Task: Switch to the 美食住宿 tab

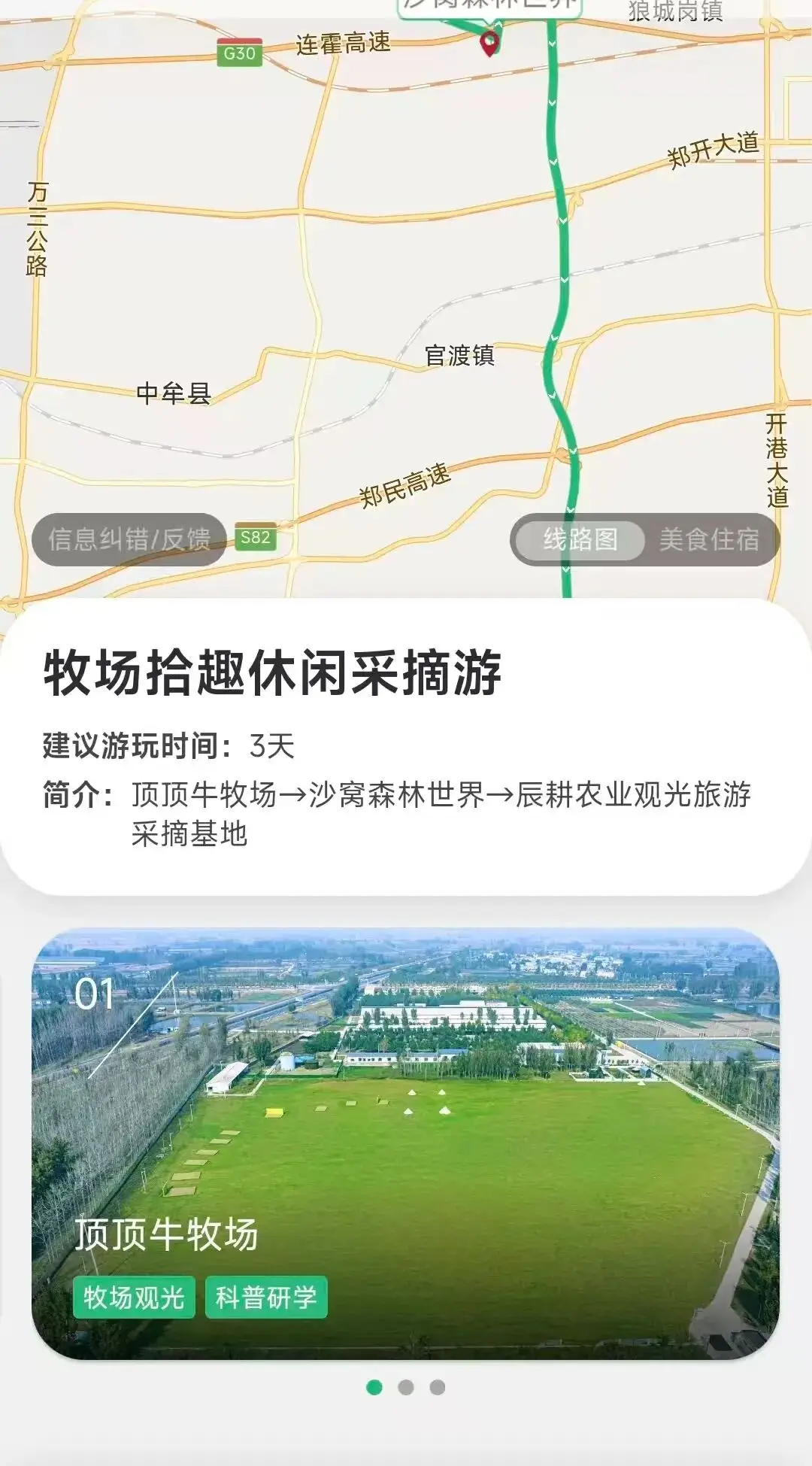Action: click(x=710, y=539)
